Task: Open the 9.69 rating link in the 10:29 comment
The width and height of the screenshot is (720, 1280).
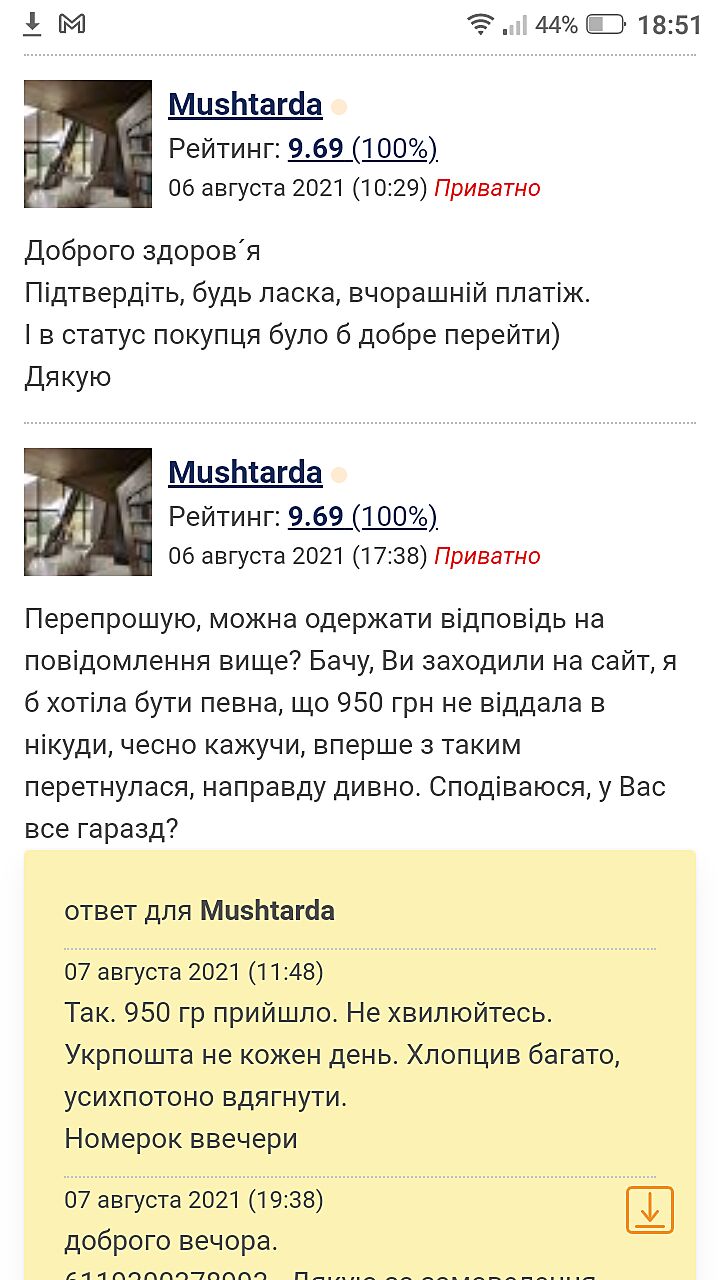Action: [x=316, y=149]
